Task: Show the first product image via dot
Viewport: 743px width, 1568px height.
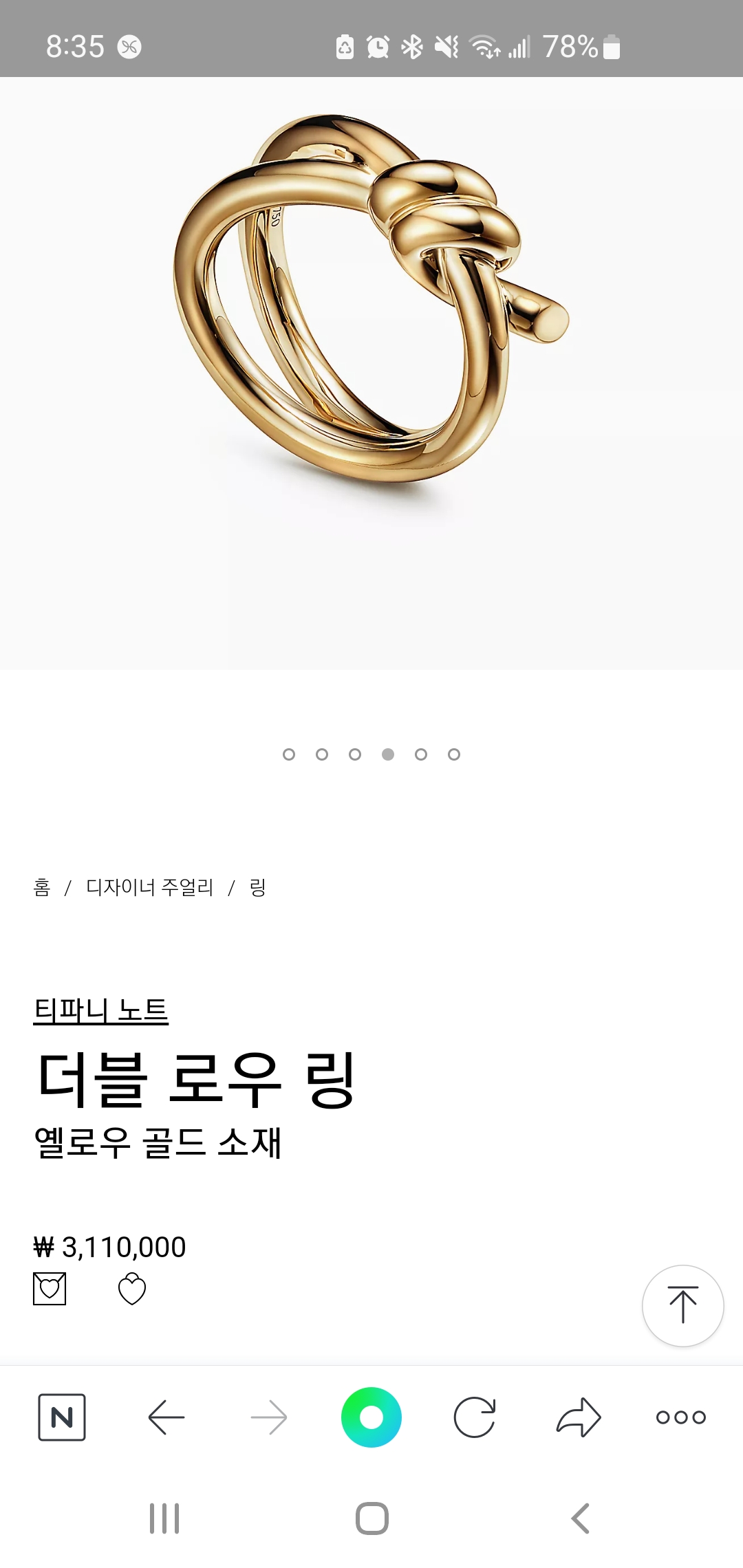Action: tap(289, 754)
